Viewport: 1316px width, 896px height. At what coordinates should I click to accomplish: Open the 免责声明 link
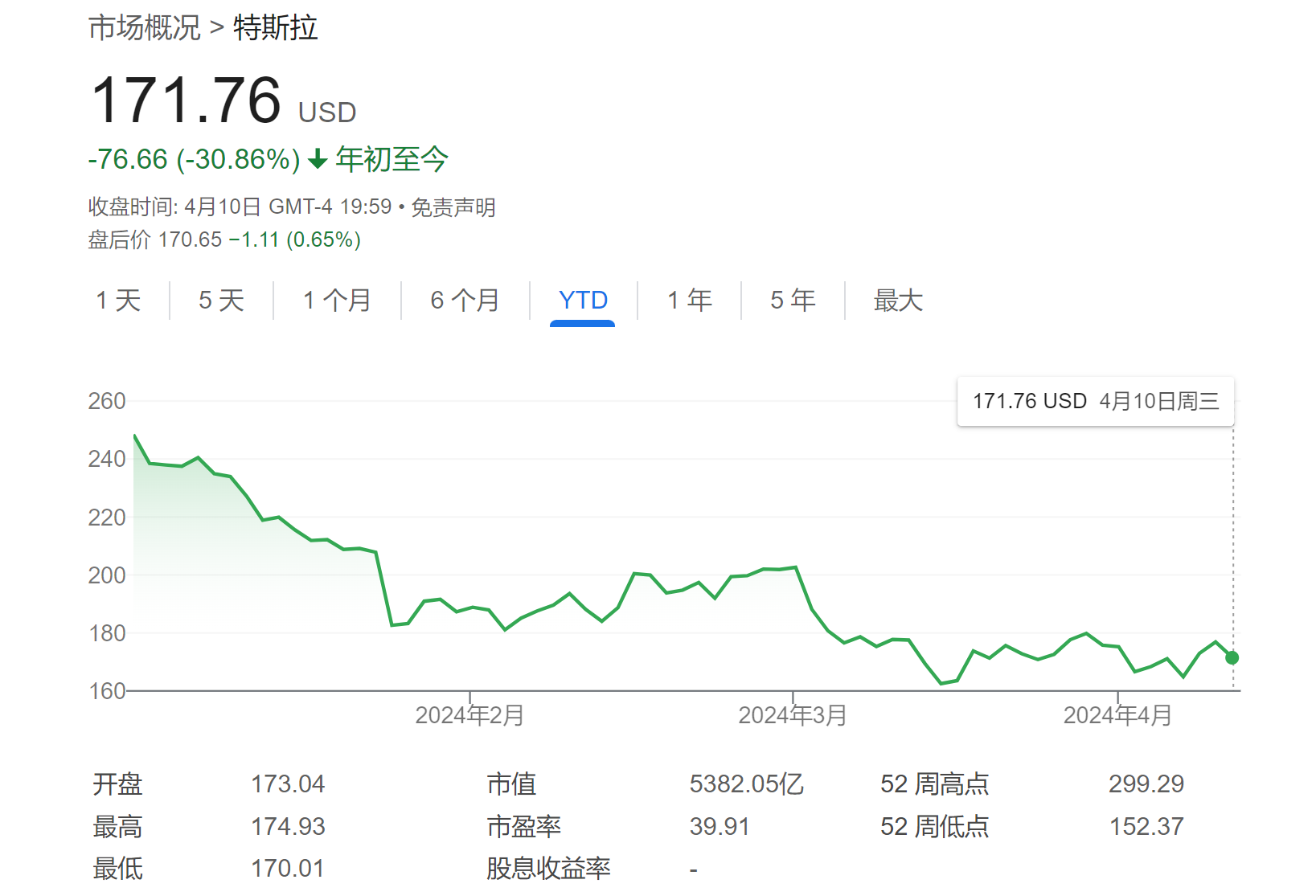click(453, 207)
